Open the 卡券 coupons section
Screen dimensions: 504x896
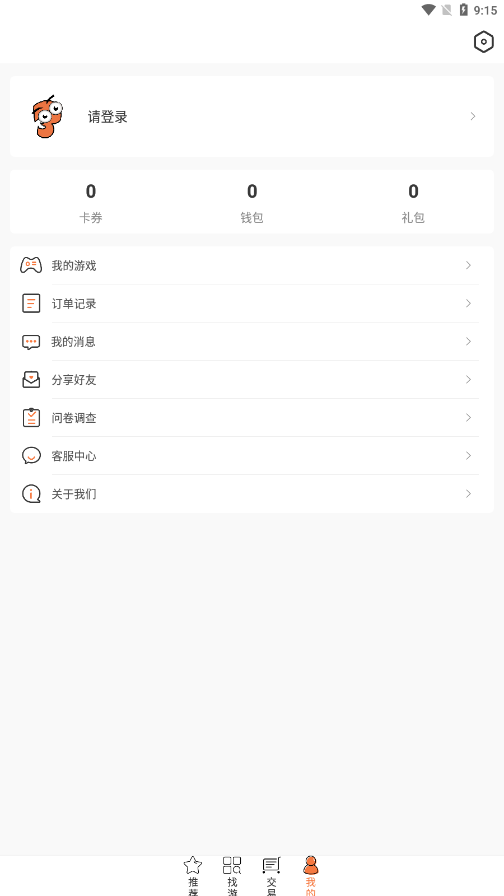point(91,202)
